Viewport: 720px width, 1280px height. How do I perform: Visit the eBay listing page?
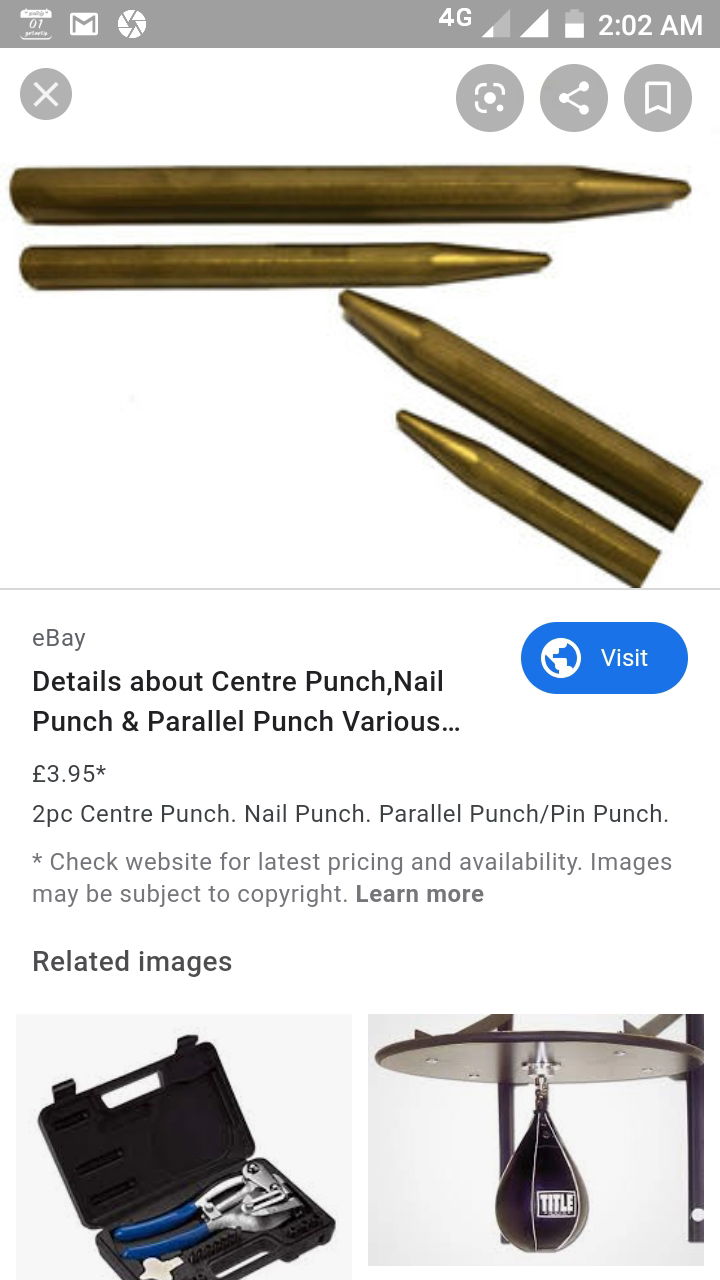click(604, 658)
